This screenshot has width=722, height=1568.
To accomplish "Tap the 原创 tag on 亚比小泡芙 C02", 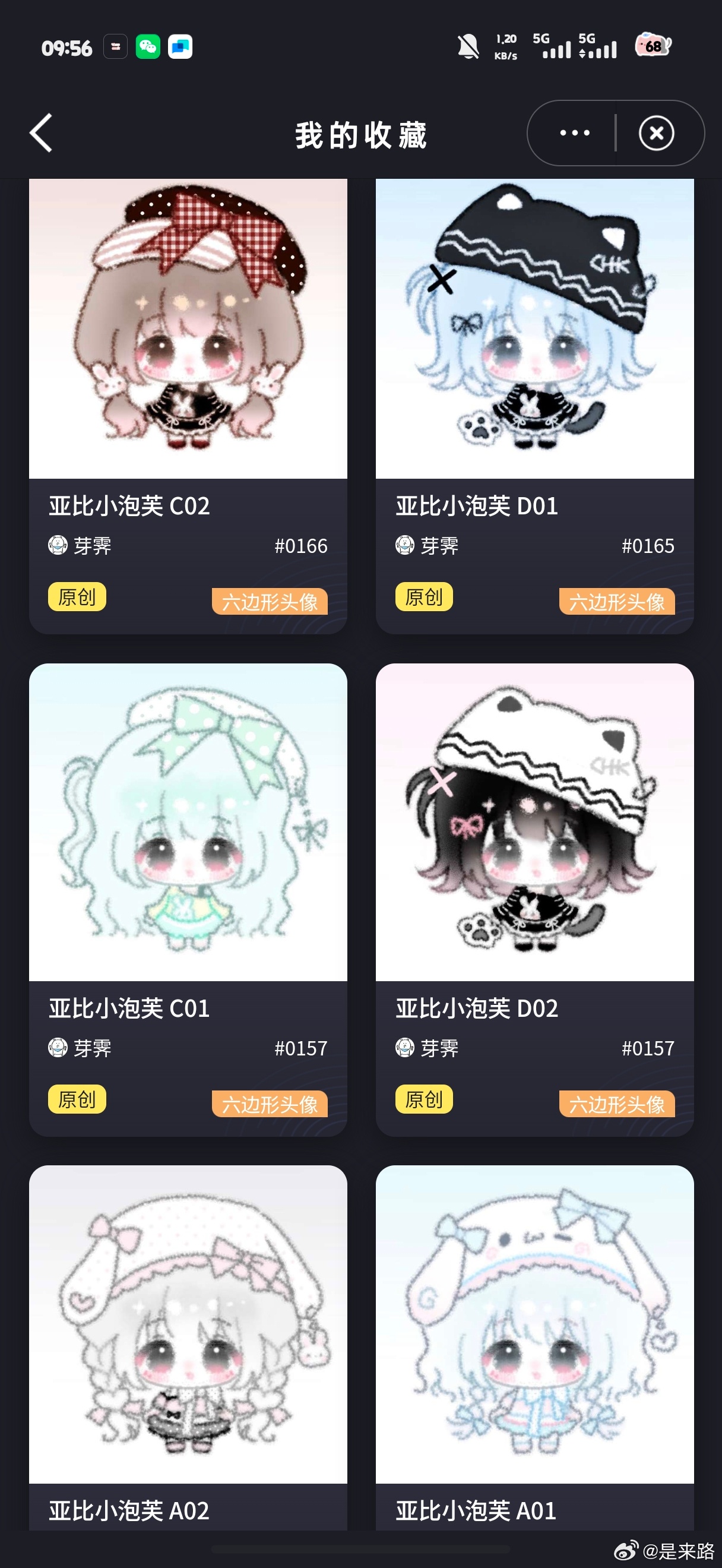I will pyautogui.click(x=77, y=597).
